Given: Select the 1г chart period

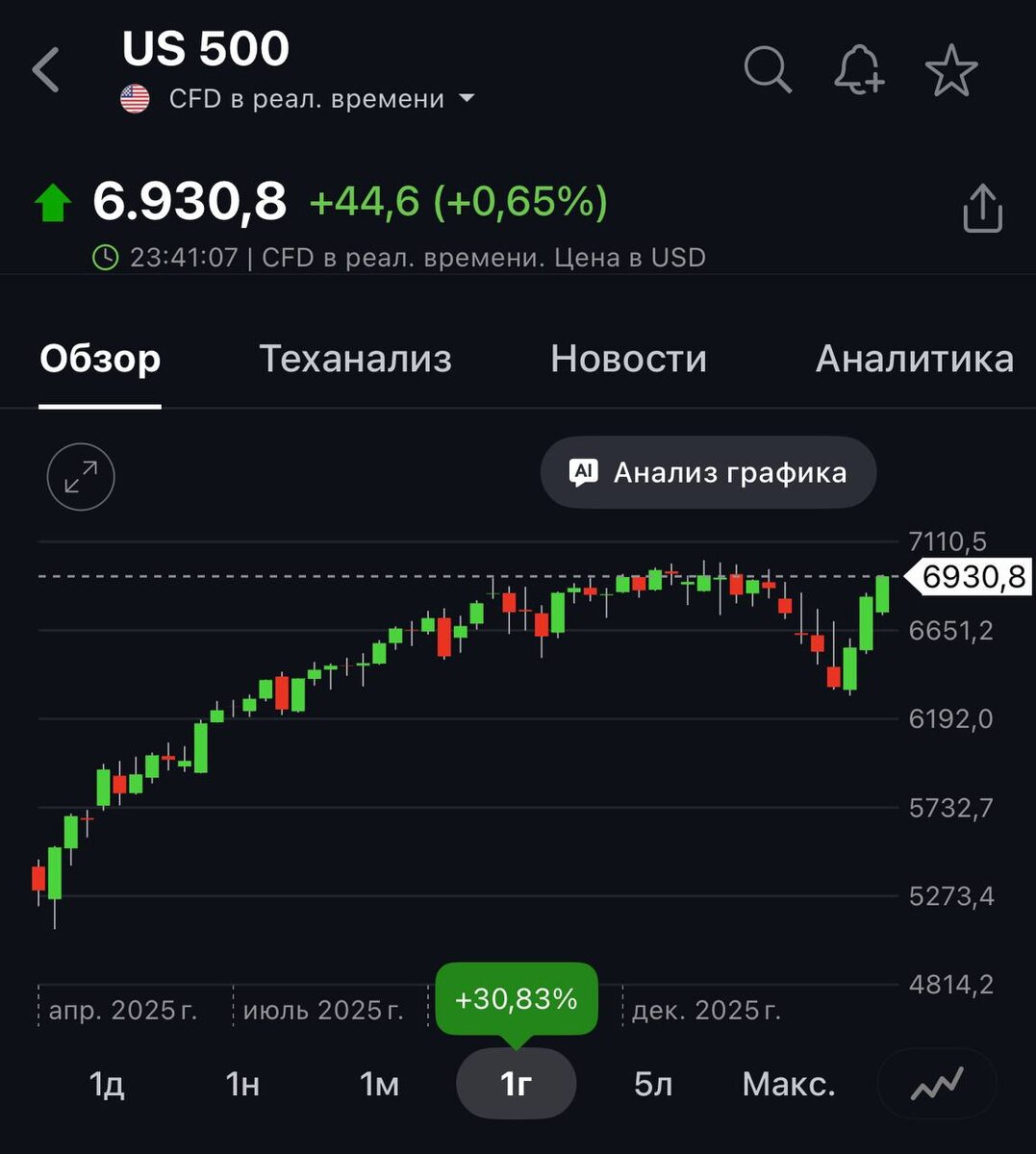Looking at the screenshot, I should click(x=516, y=1084).
